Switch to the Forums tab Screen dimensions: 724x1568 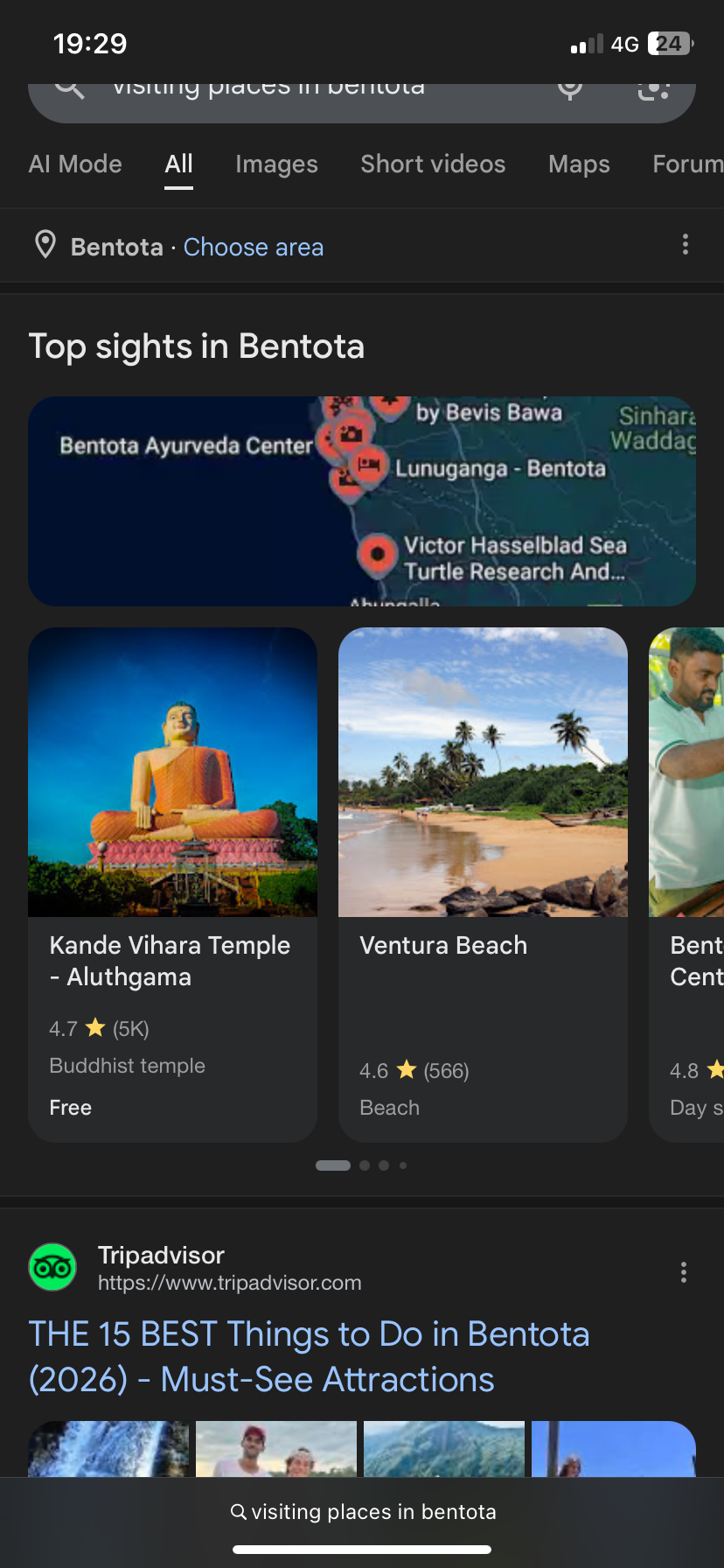(687, 164)
